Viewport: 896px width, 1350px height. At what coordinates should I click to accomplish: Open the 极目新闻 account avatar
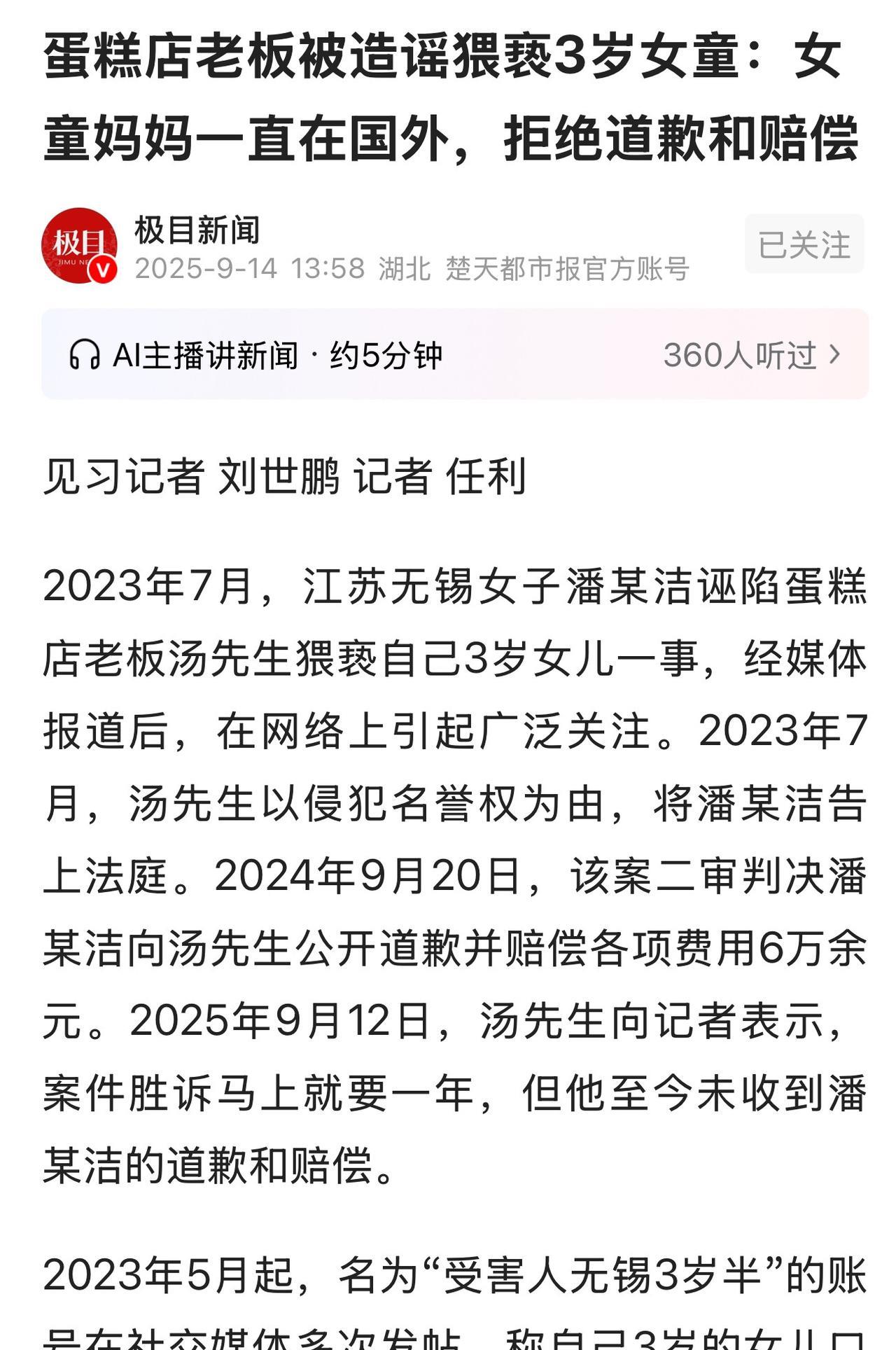pos(80,246)
